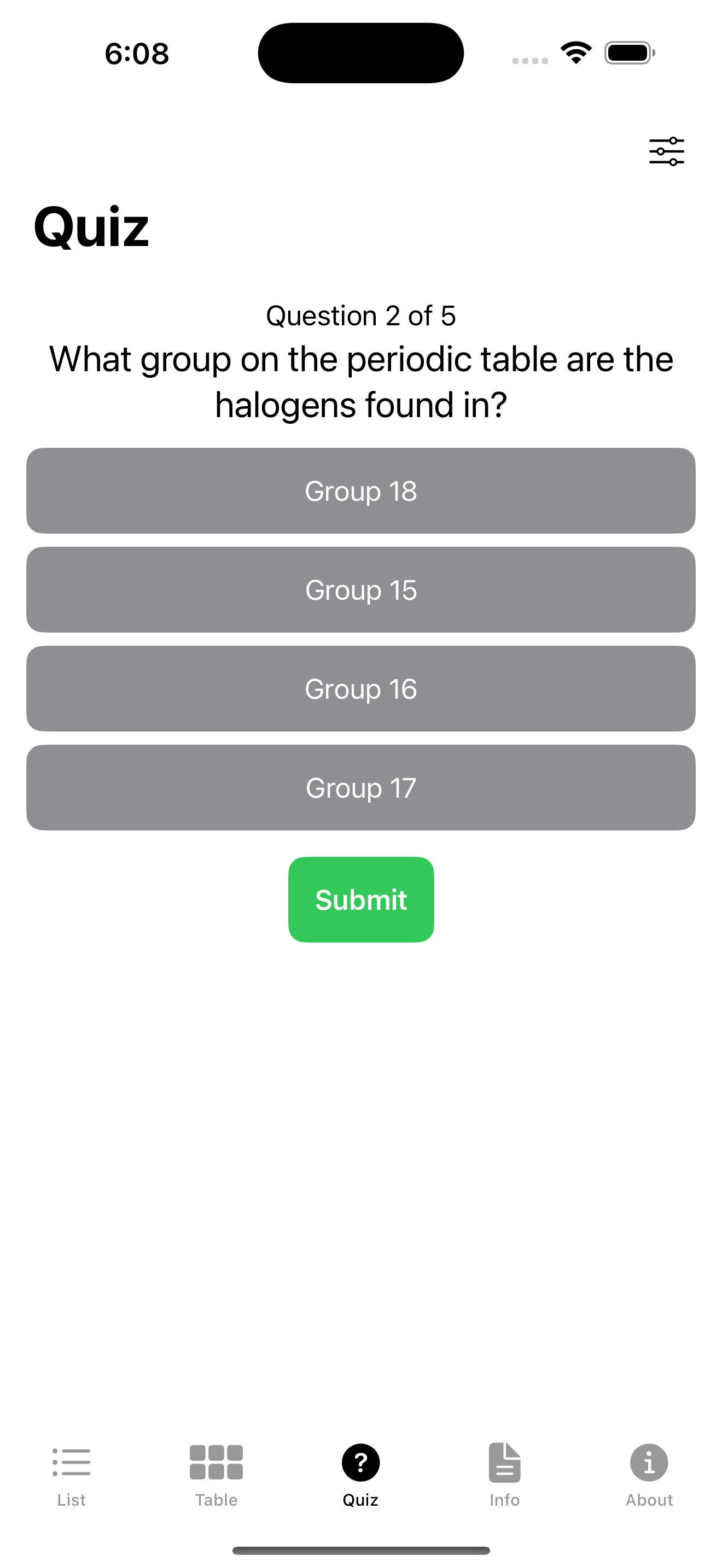
Task: Select answer Group 16
Action: [361, 688]
